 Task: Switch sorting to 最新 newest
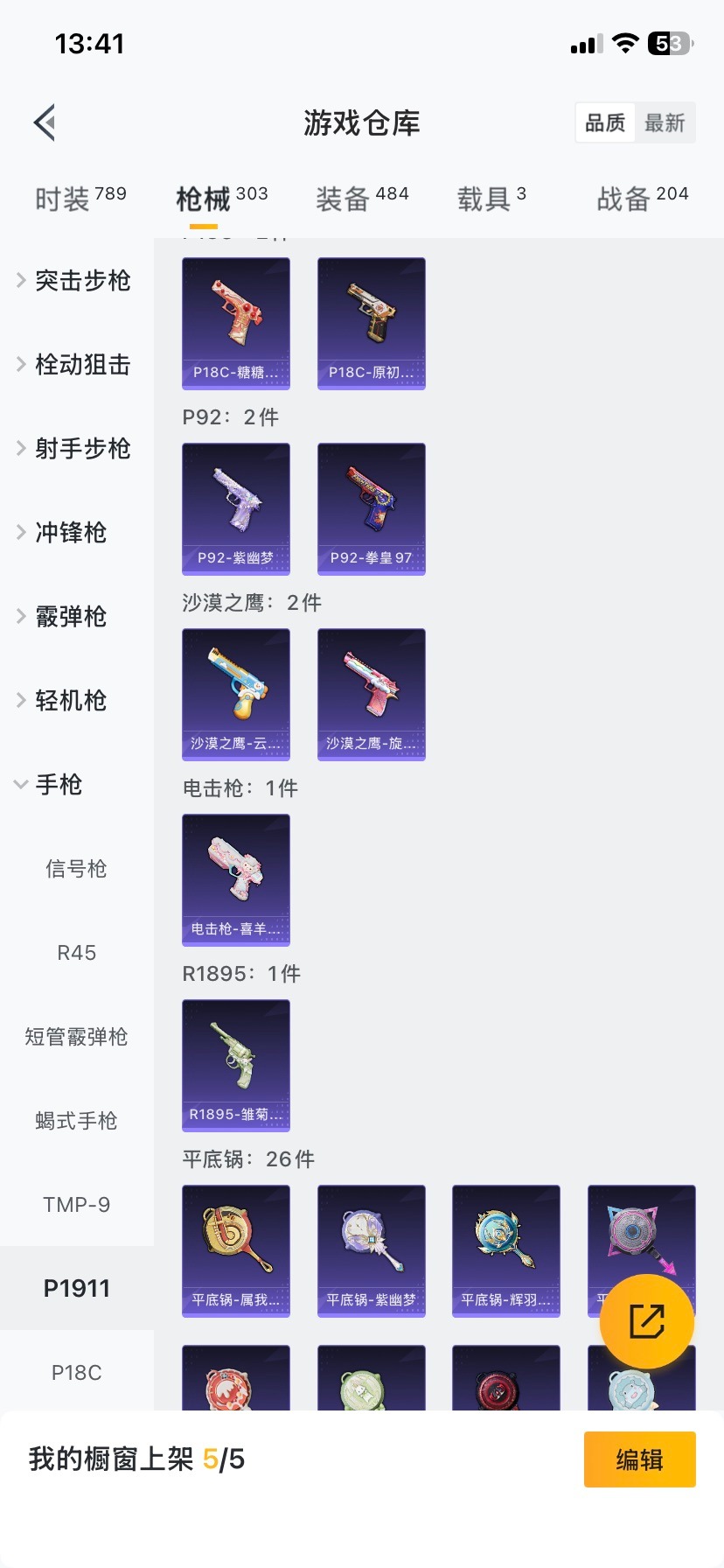(x=665, y=122)
